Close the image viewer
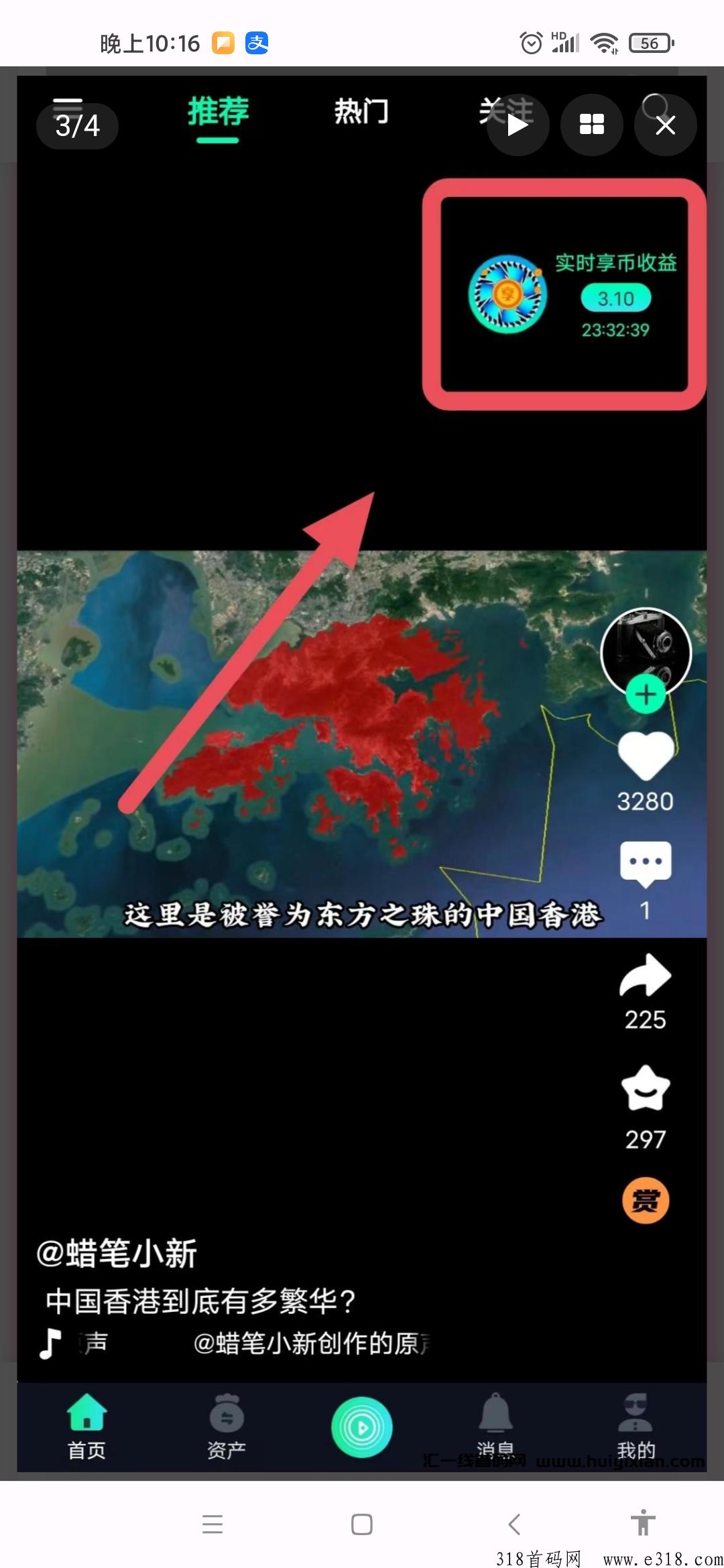The image size is (724, 1568). (x=665, y=125)
